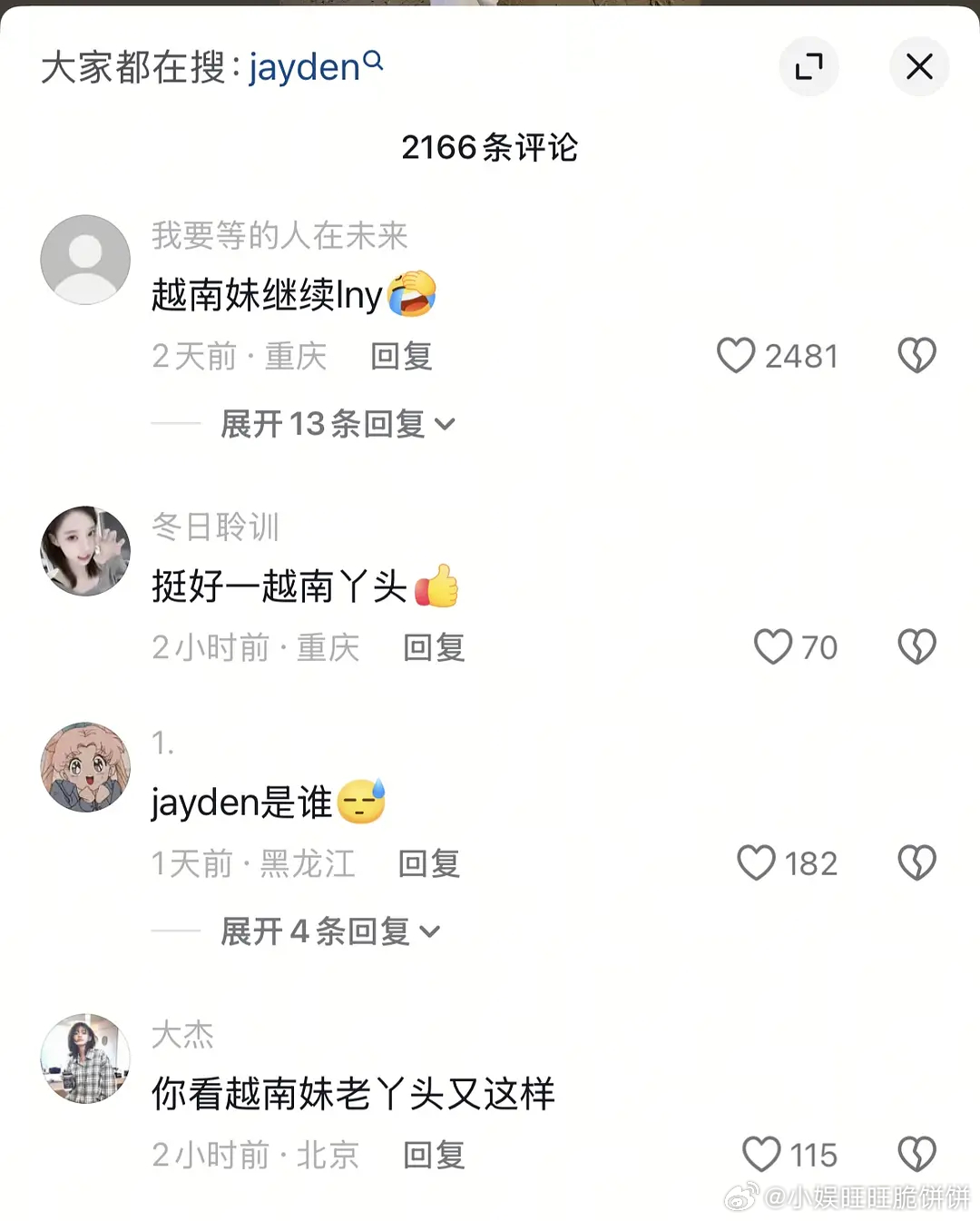
Task: Open 冬日聆训's profile avatar
Action: click(84, 551)
